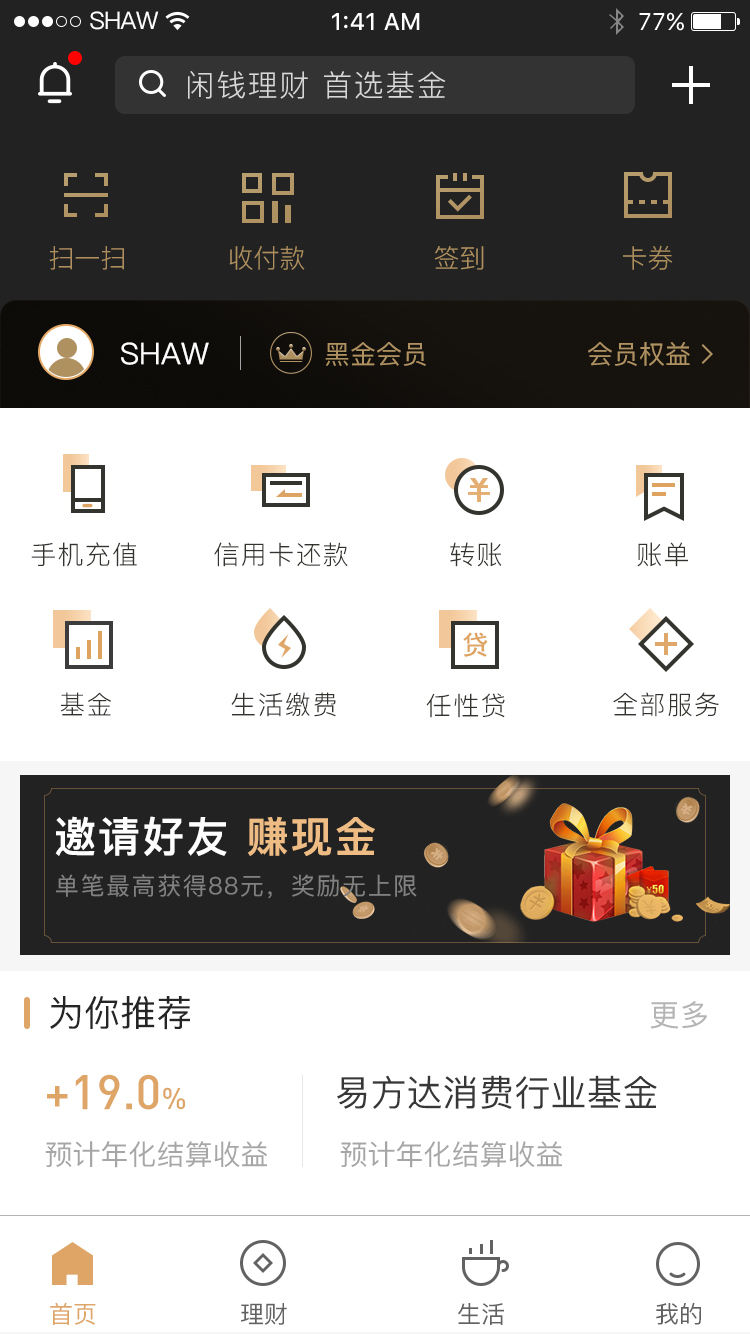Open 会员权益 member benefits
Viewport: 750px width, 1334px height.
pyautogui.click(x=650, y=354)
